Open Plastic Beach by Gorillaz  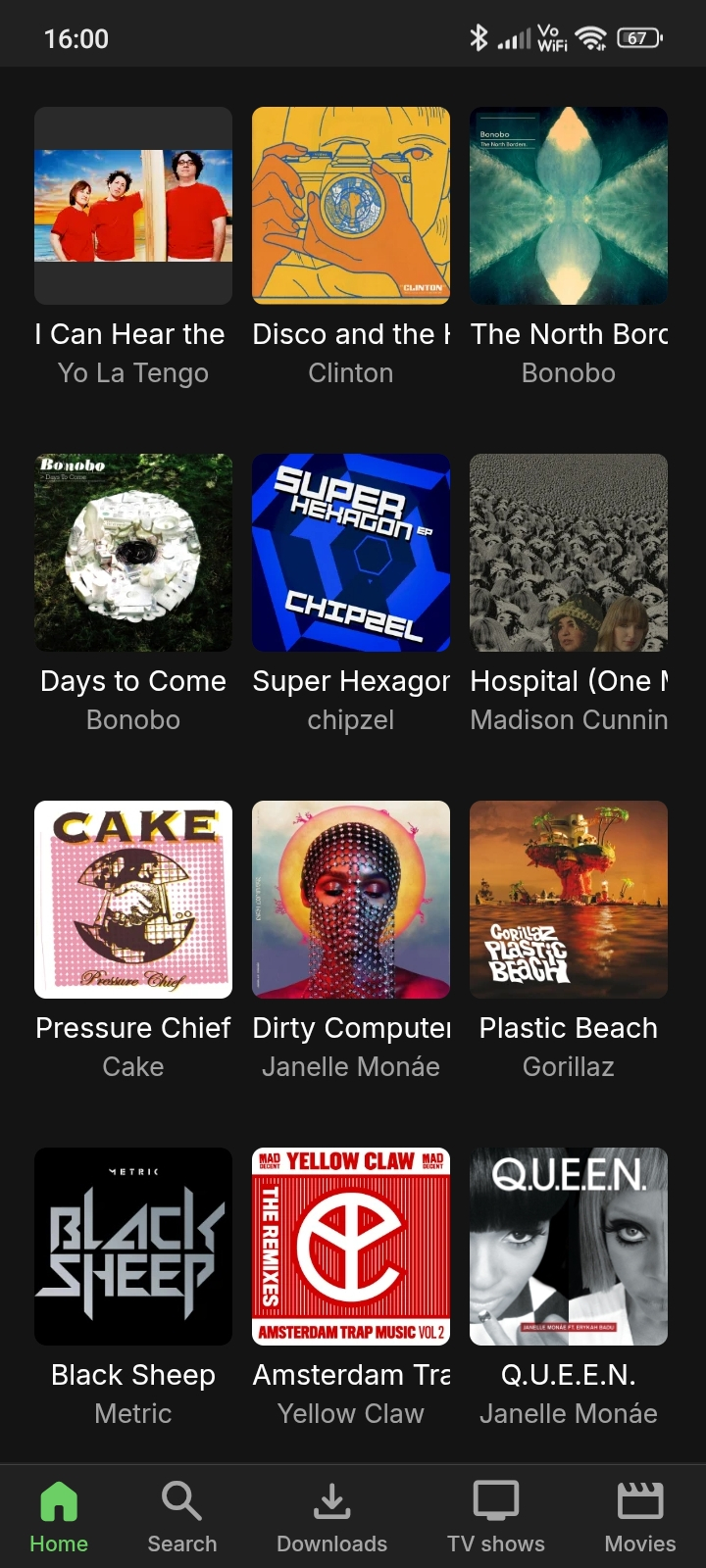569,900
